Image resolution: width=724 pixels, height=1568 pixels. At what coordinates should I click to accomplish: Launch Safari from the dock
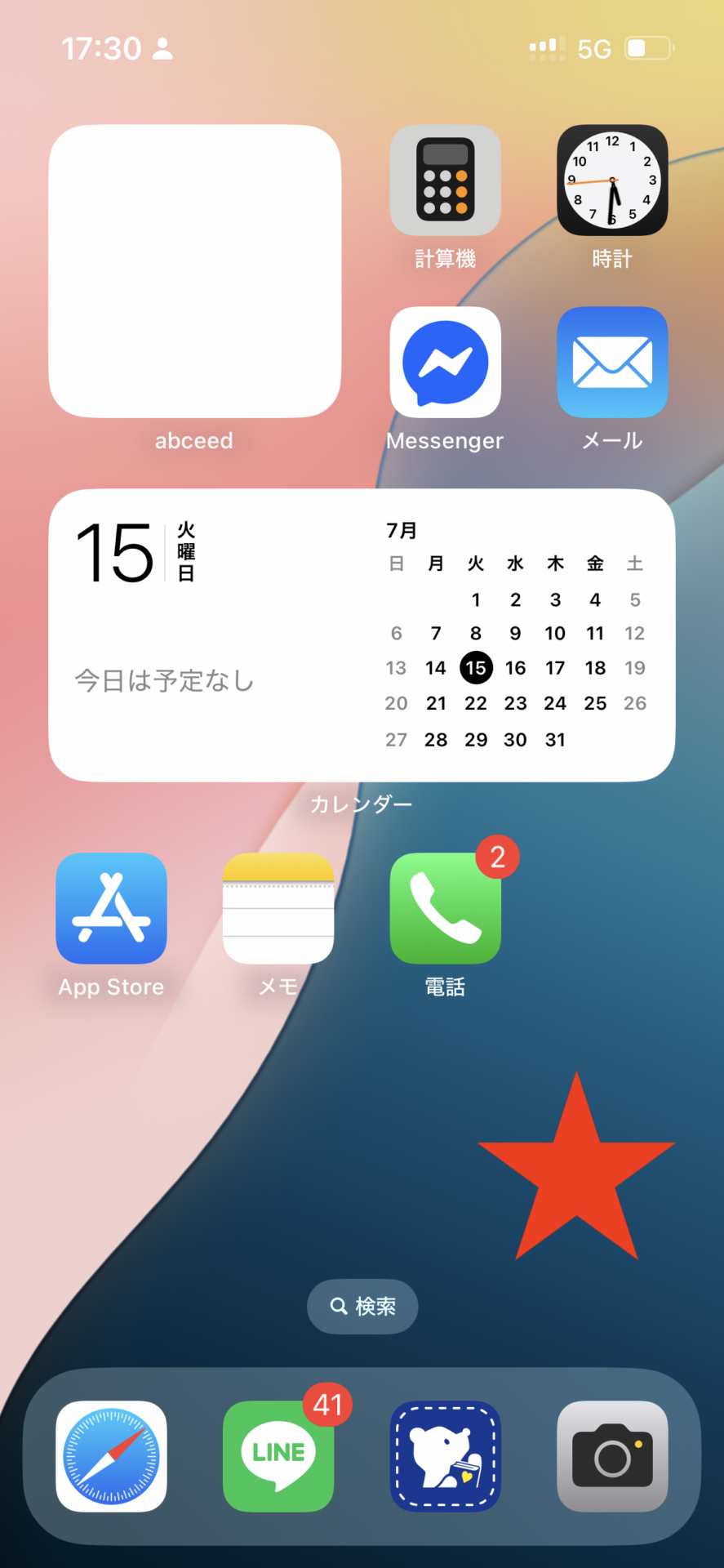[x=111, y=1456]
